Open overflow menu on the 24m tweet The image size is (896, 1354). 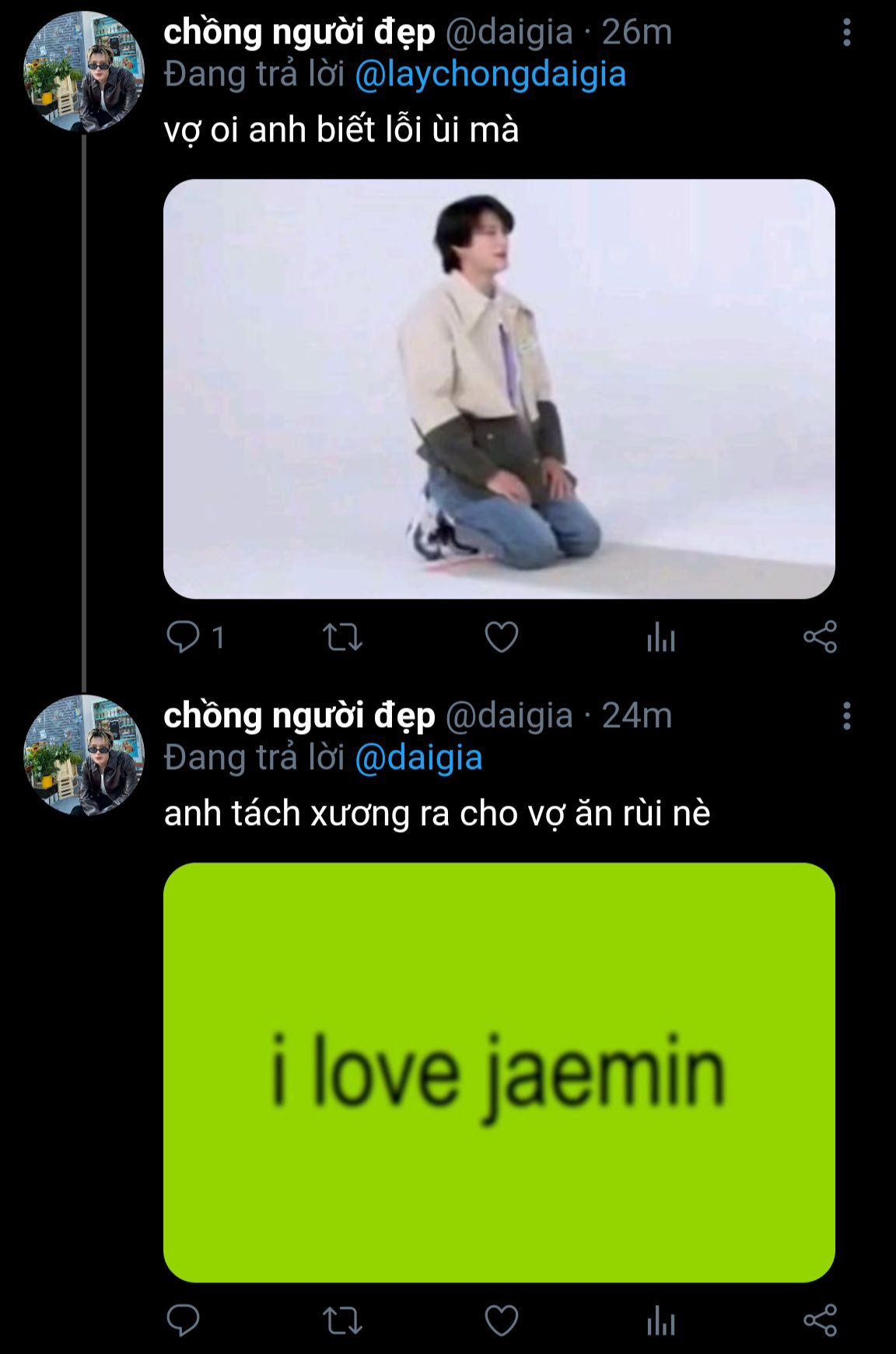point(846,716)
